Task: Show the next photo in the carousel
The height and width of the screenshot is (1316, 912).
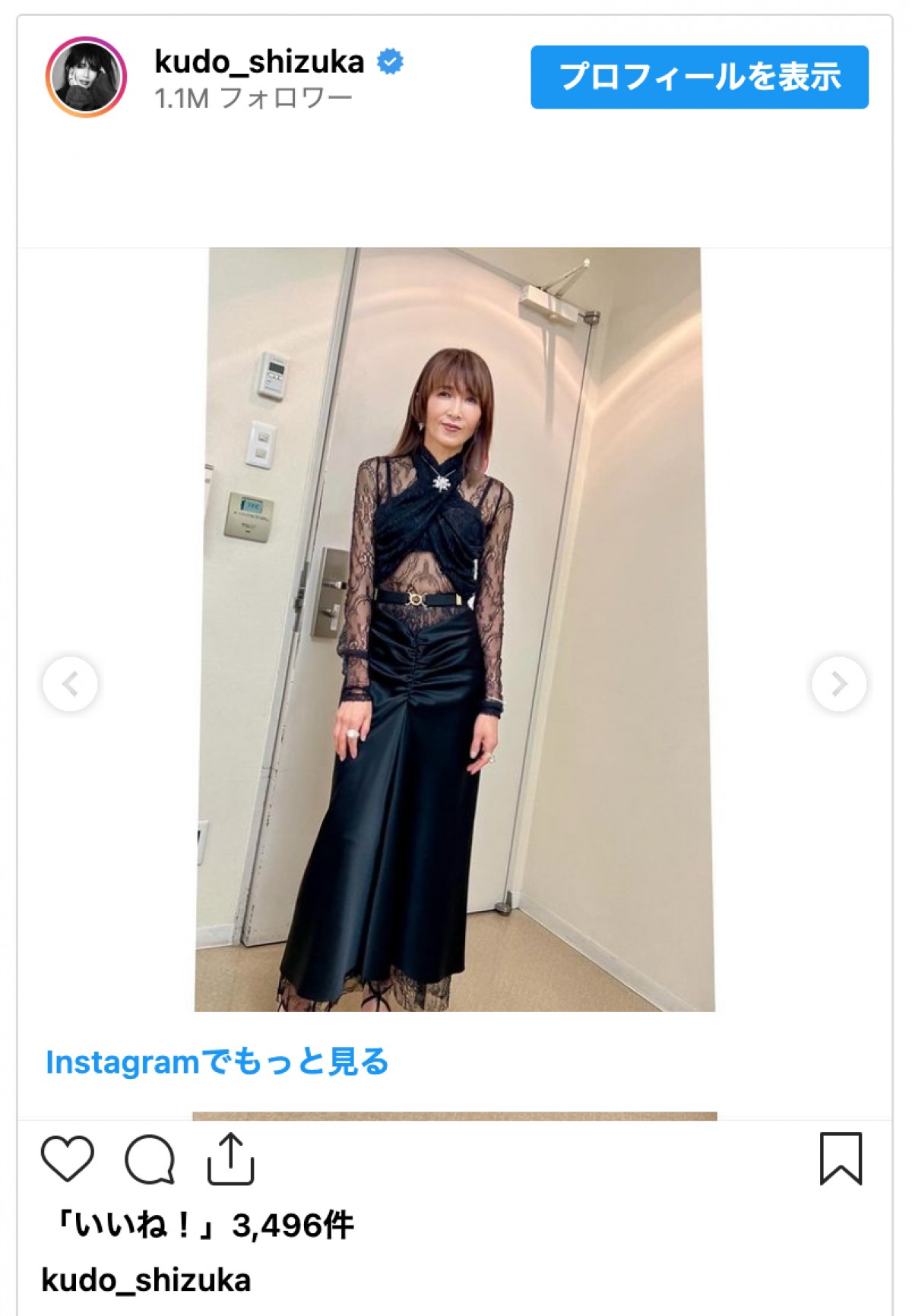Action: coord(839,684)
